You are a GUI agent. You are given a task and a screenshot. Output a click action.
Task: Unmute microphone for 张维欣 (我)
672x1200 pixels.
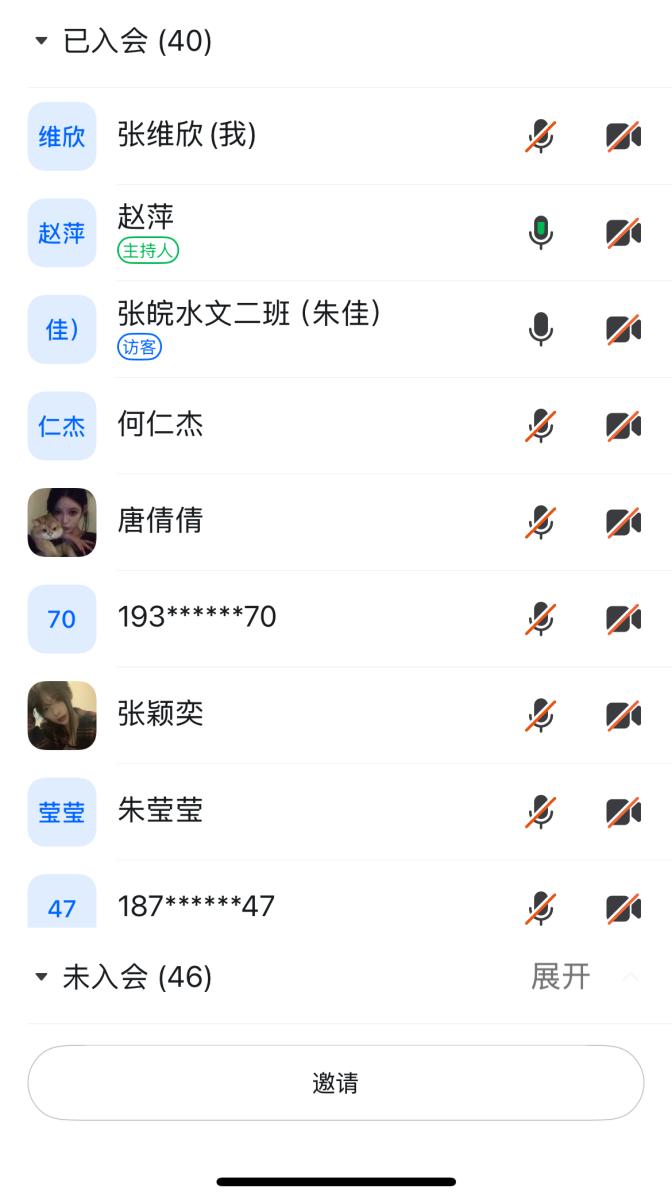[541, 136]
